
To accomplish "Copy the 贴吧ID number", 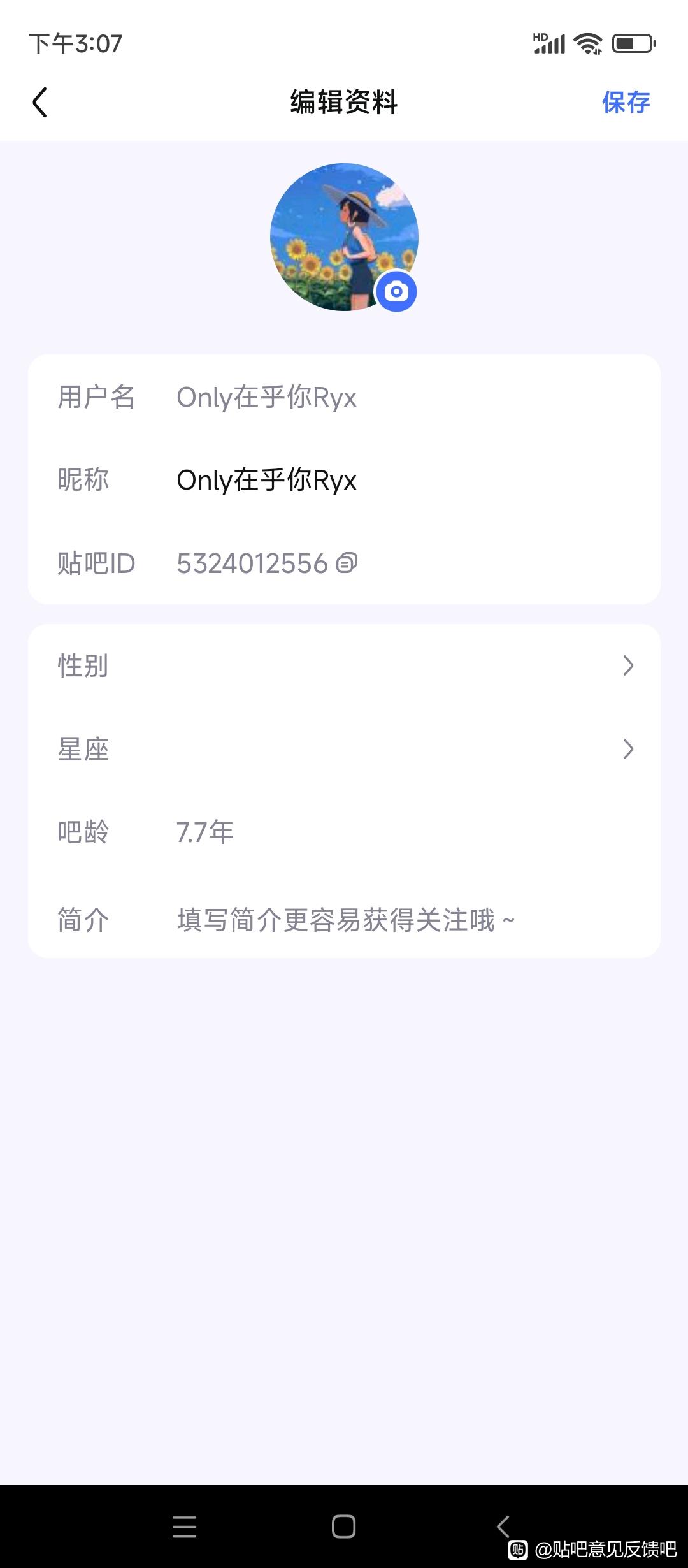I will click(347, 563).
